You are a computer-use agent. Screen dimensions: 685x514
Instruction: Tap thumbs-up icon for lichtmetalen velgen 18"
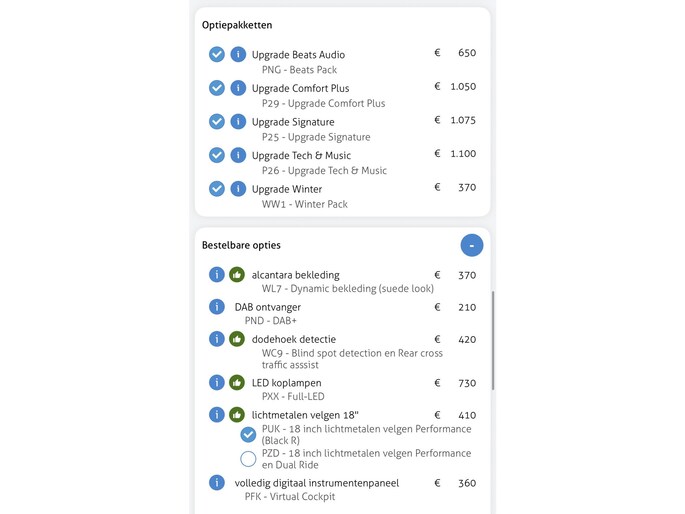point(237,414)
